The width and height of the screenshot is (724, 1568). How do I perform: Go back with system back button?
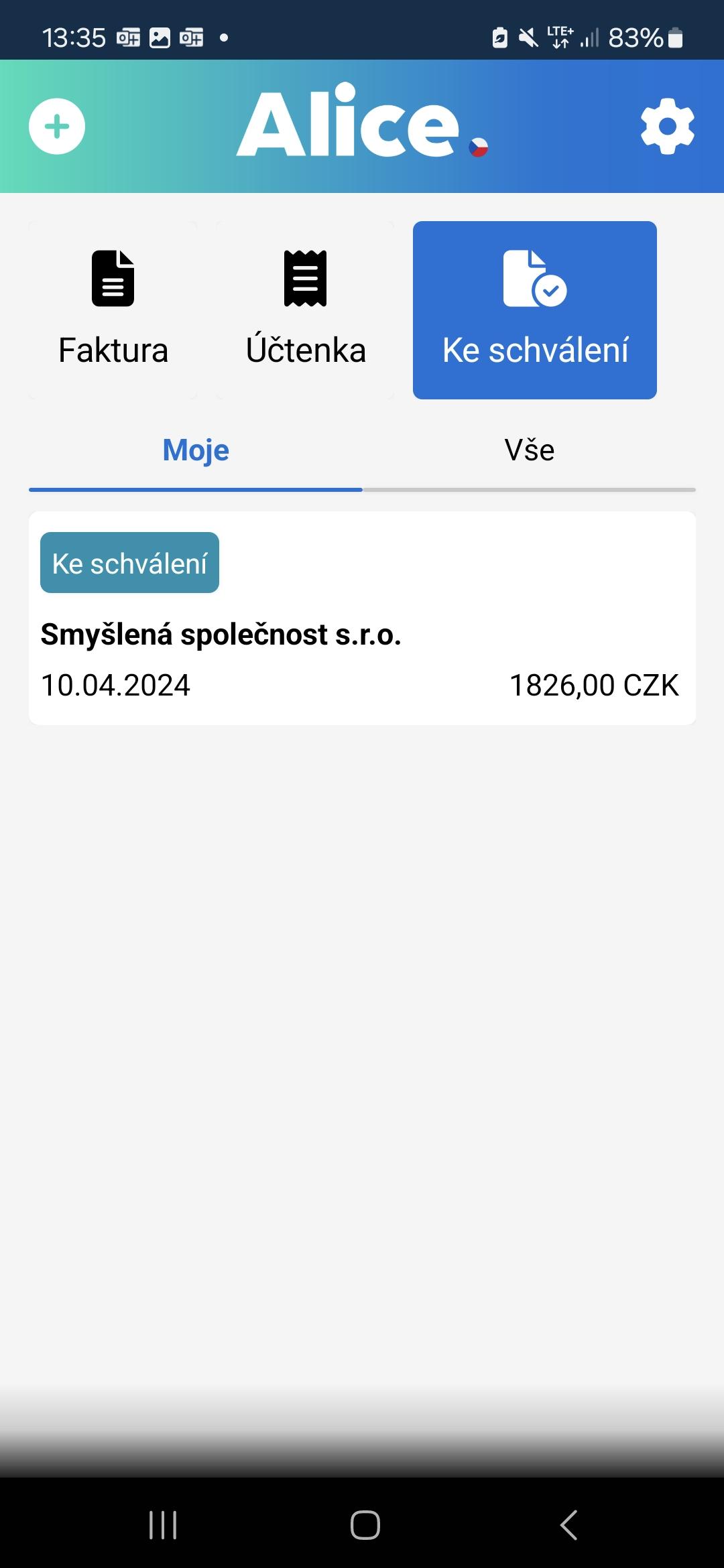pyautogui.click(x=568, y=1525)
